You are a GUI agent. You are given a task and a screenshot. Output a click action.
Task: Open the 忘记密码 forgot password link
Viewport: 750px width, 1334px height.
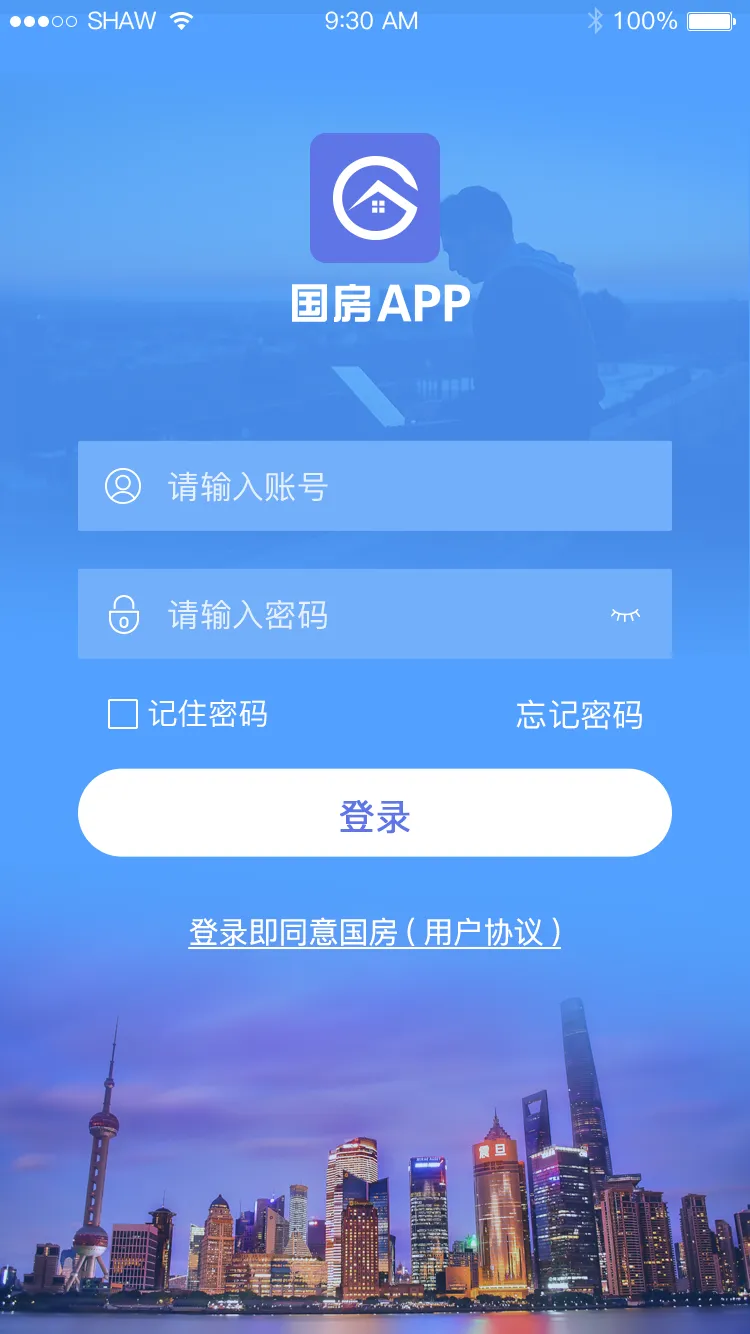point(580,715)
